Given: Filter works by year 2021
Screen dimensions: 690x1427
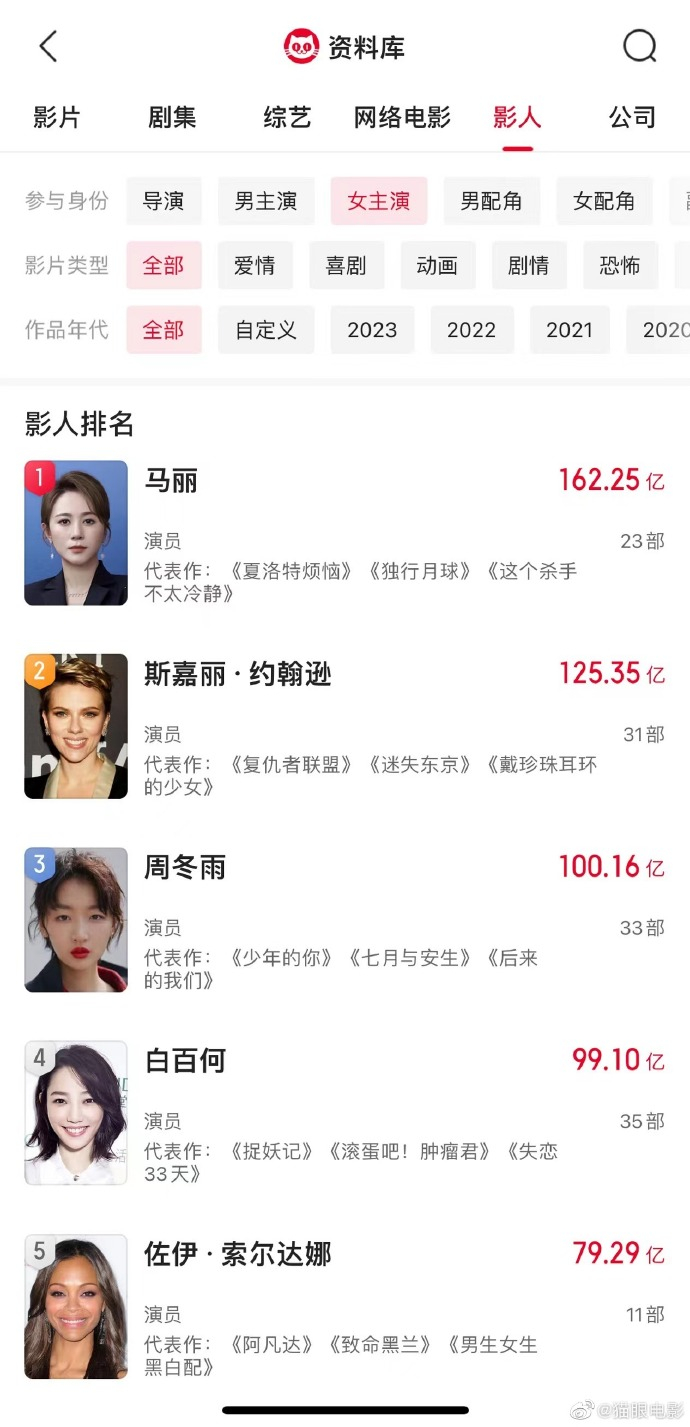Looking at the screenshot, I should (569, 330).
